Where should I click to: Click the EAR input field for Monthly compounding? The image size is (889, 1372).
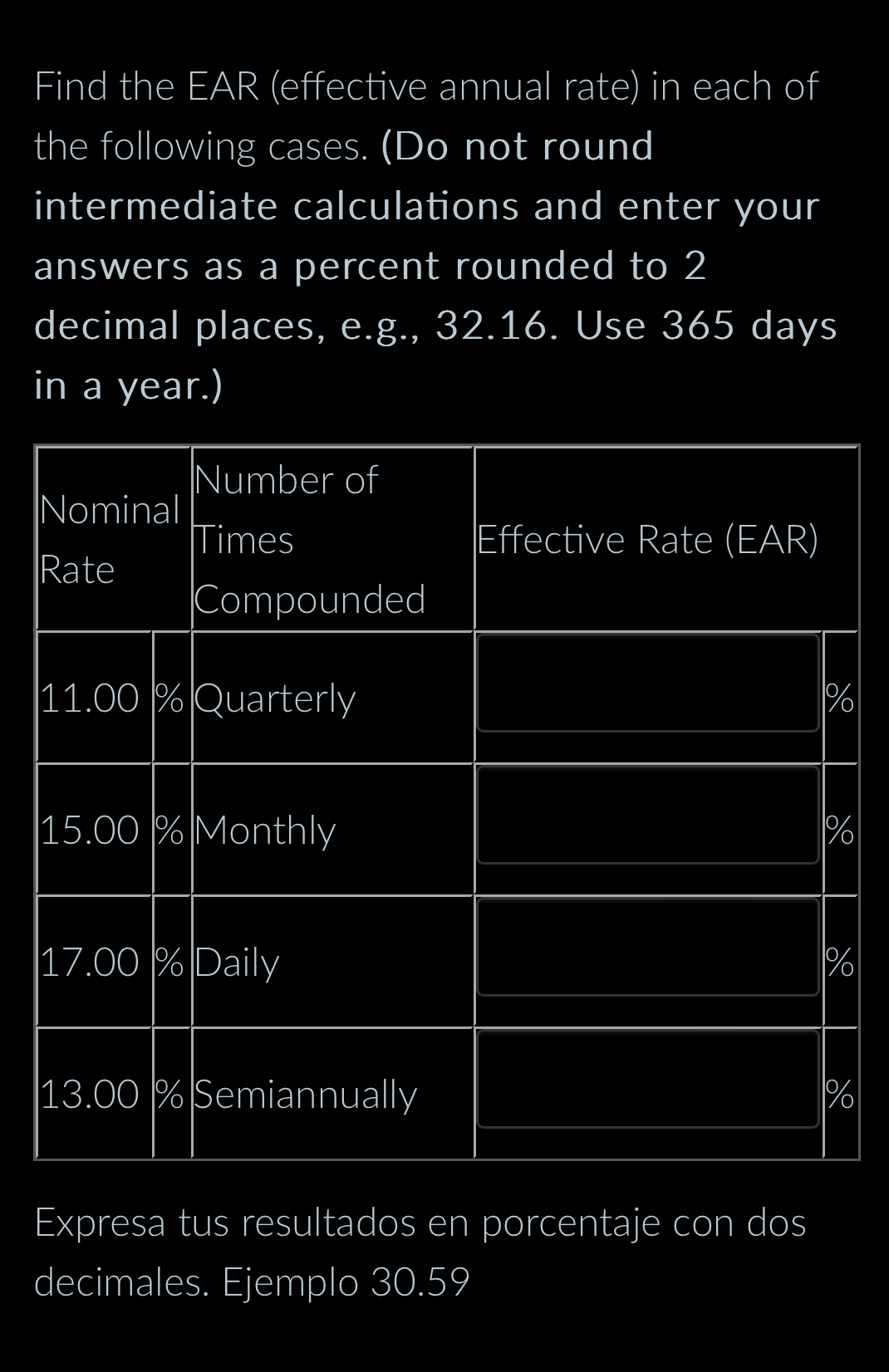tap(648, 816)
